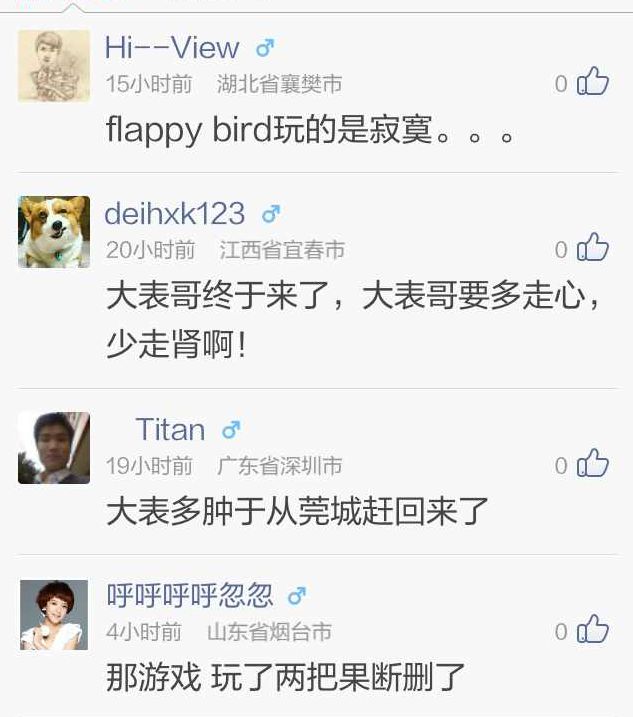Like the comment by 呼呼呼呼忽忽
This screenshot has width=633, height=717.
point(593,630)
